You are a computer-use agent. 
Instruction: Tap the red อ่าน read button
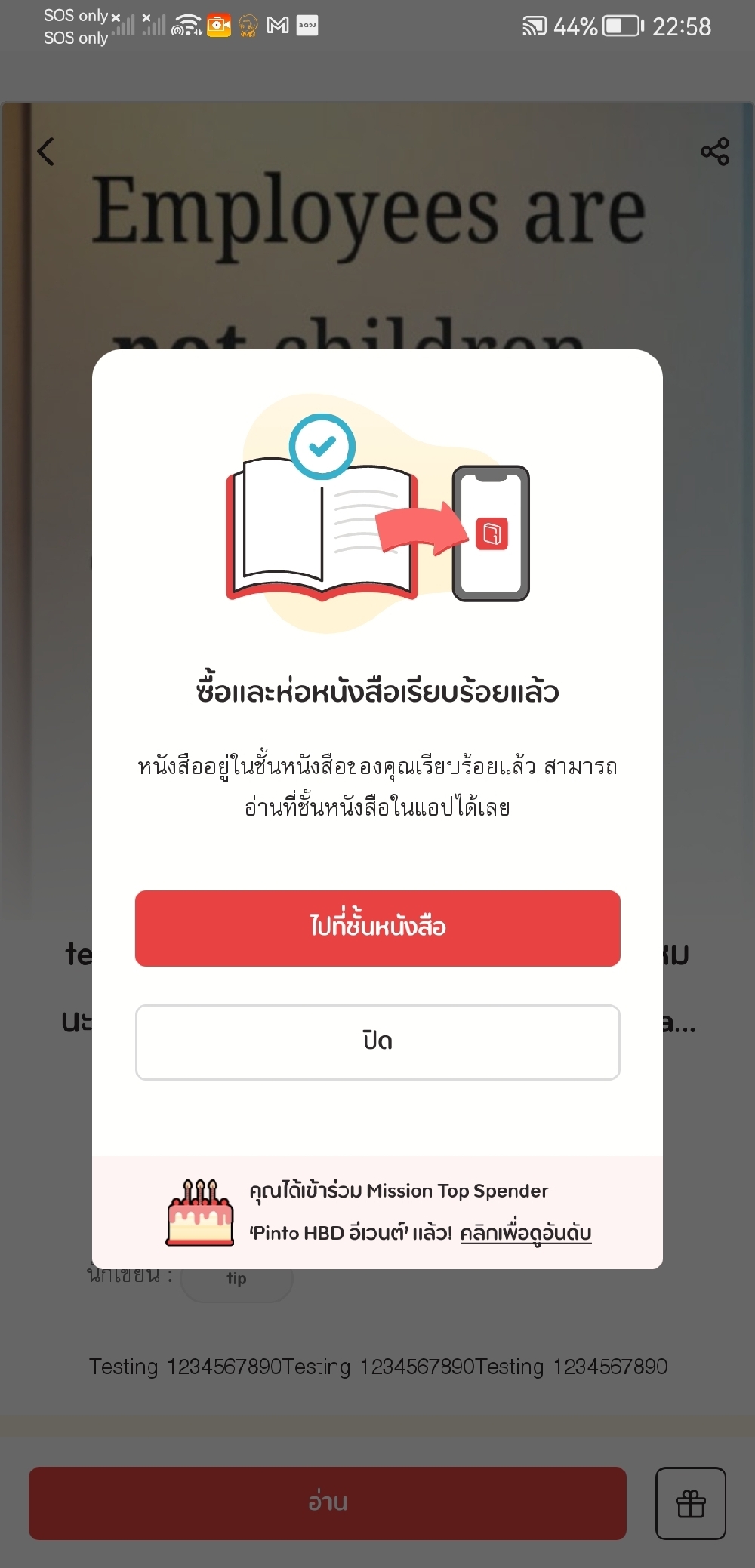click(x=328, y=1502)
